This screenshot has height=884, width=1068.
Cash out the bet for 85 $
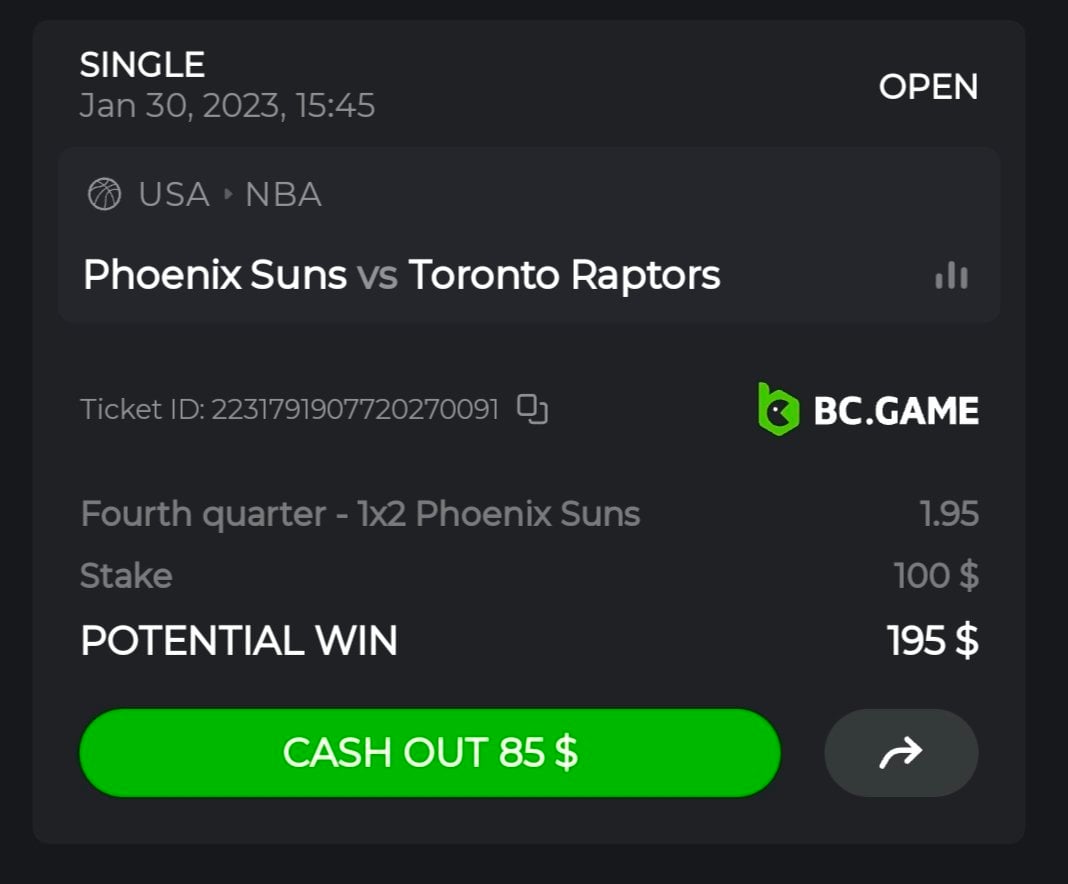click(430, 752)
